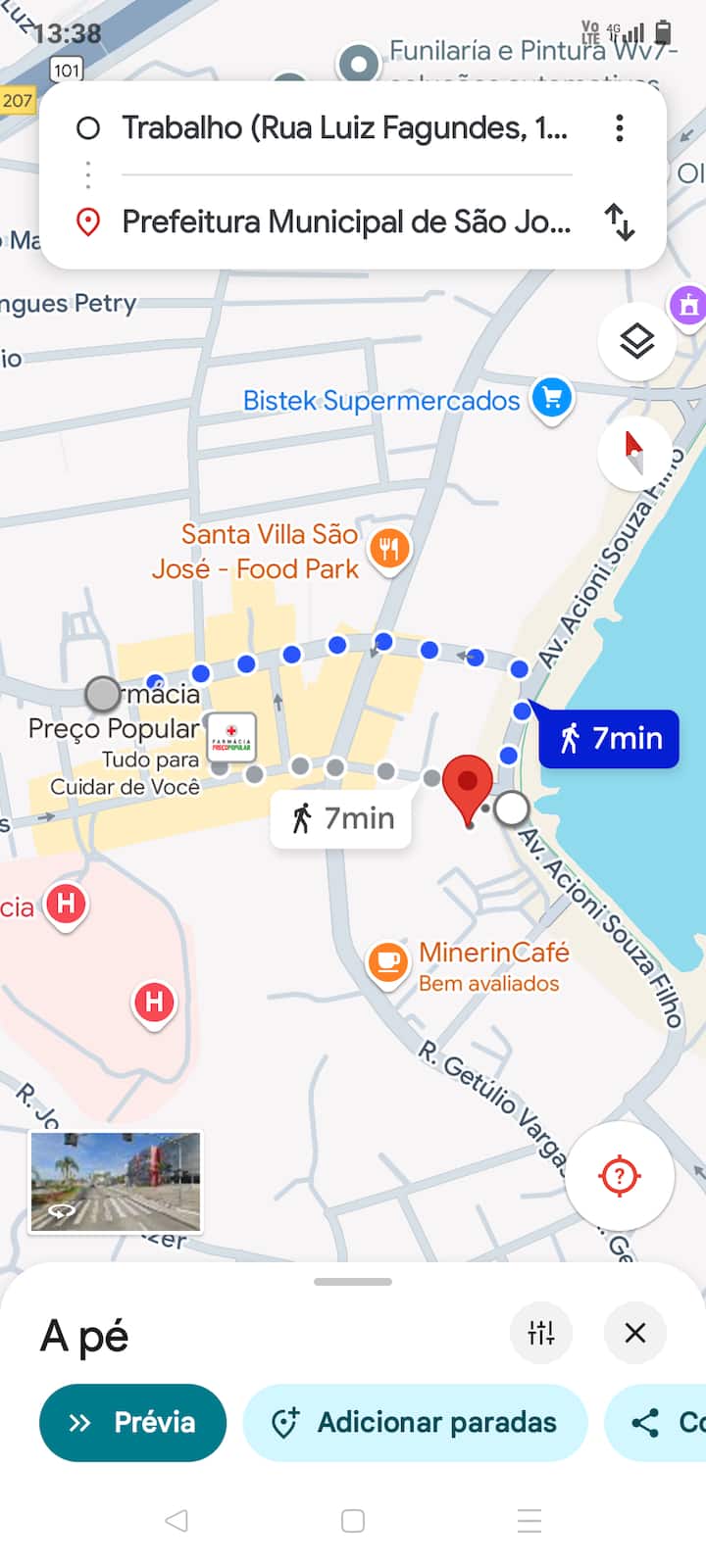Expand the bottom sheet drag handle
The image size is (706, 1568).
353,1281
